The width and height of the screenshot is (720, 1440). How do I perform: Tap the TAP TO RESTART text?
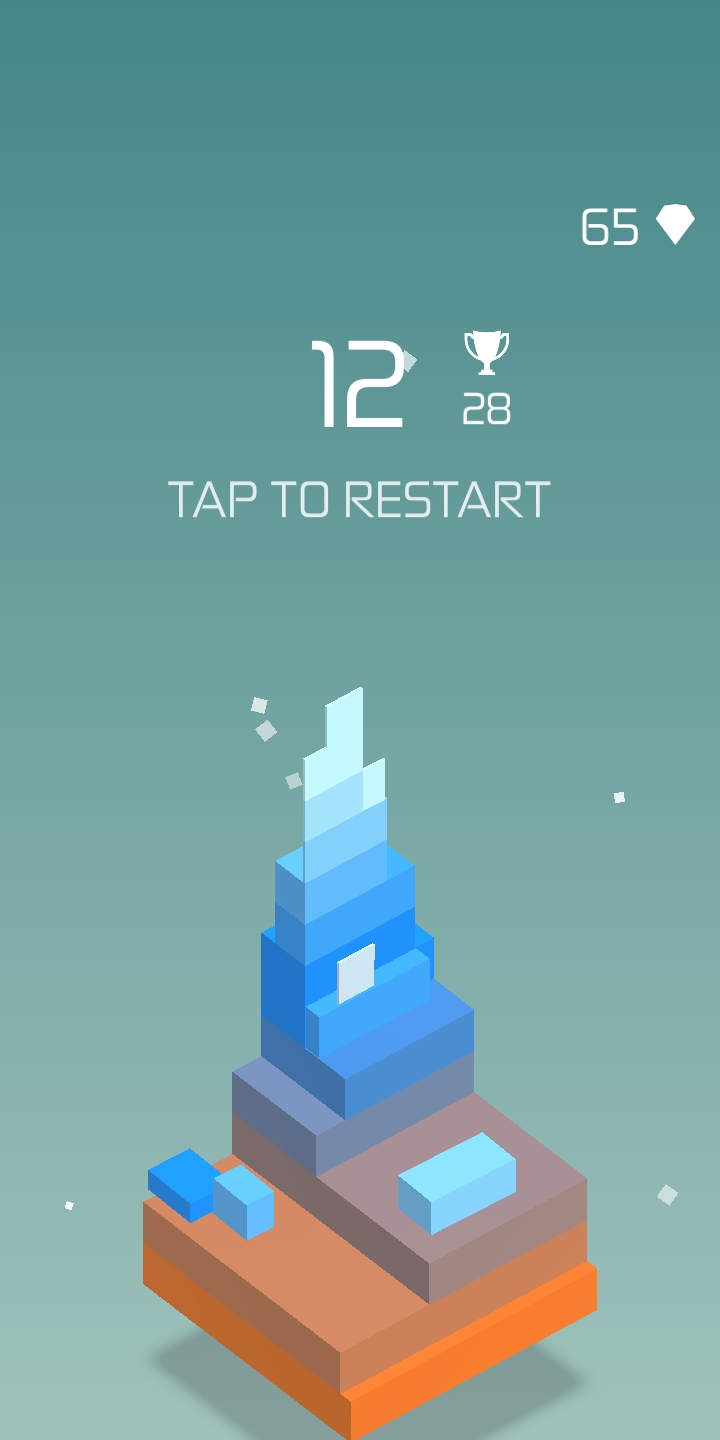(x=359, y=500)
